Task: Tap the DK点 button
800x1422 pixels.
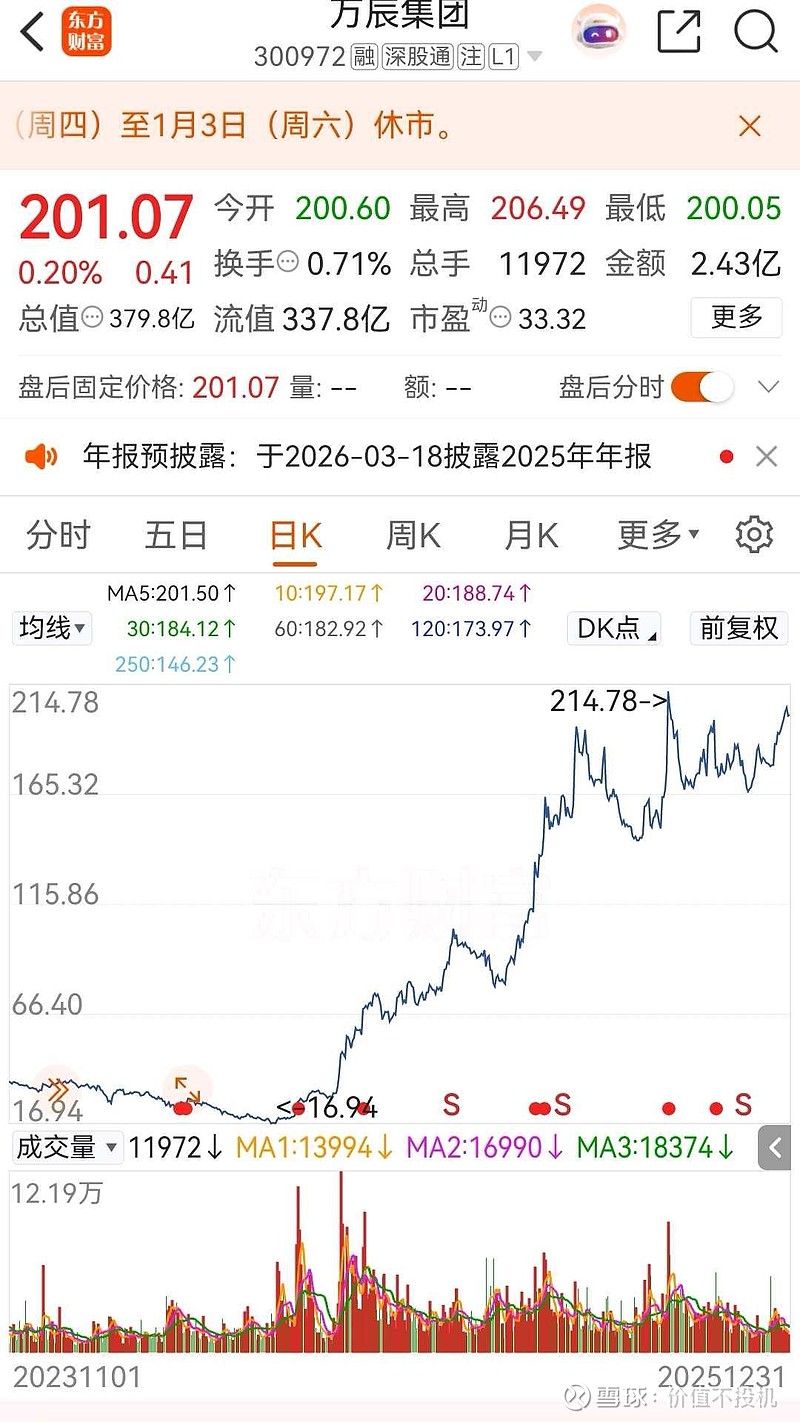Action: tap(613, 628)
